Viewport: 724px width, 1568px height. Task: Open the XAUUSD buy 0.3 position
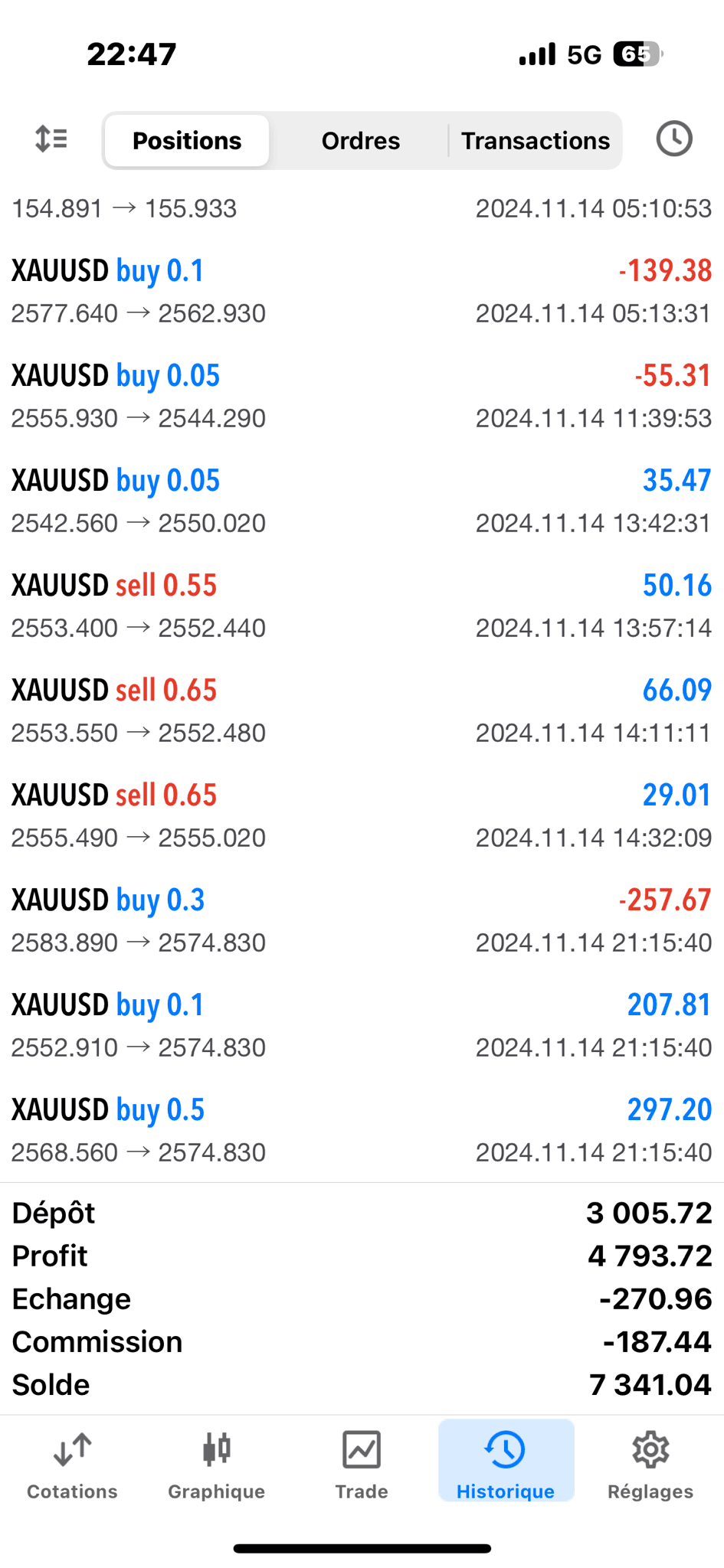click(x=362, y=920)
